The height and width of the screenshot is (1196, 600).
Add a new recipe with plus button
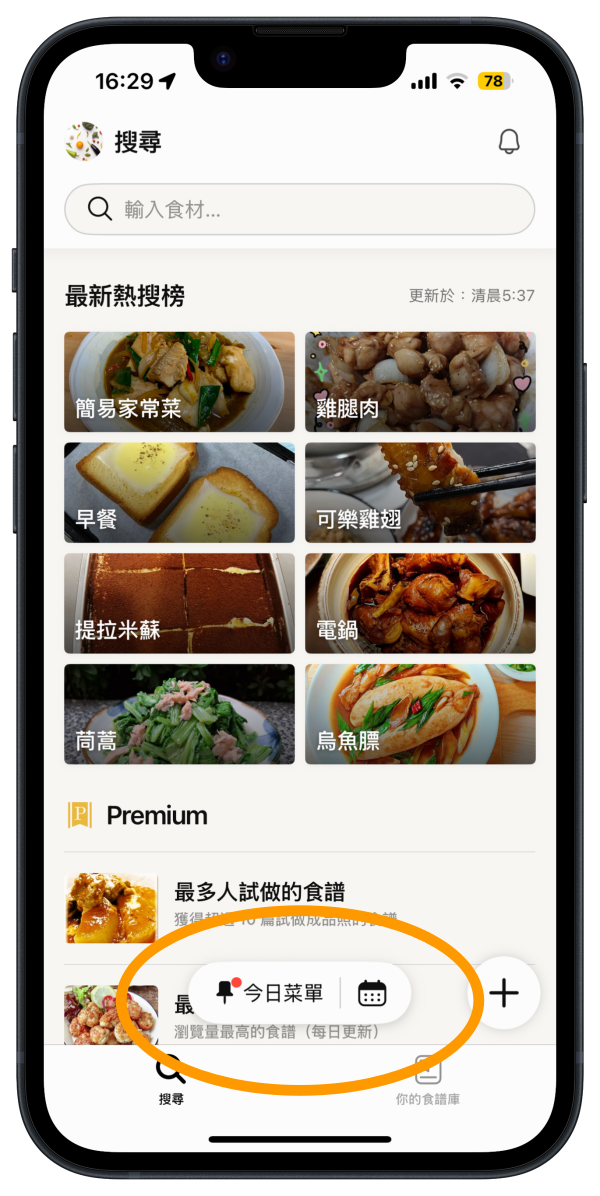pos(504,993)
